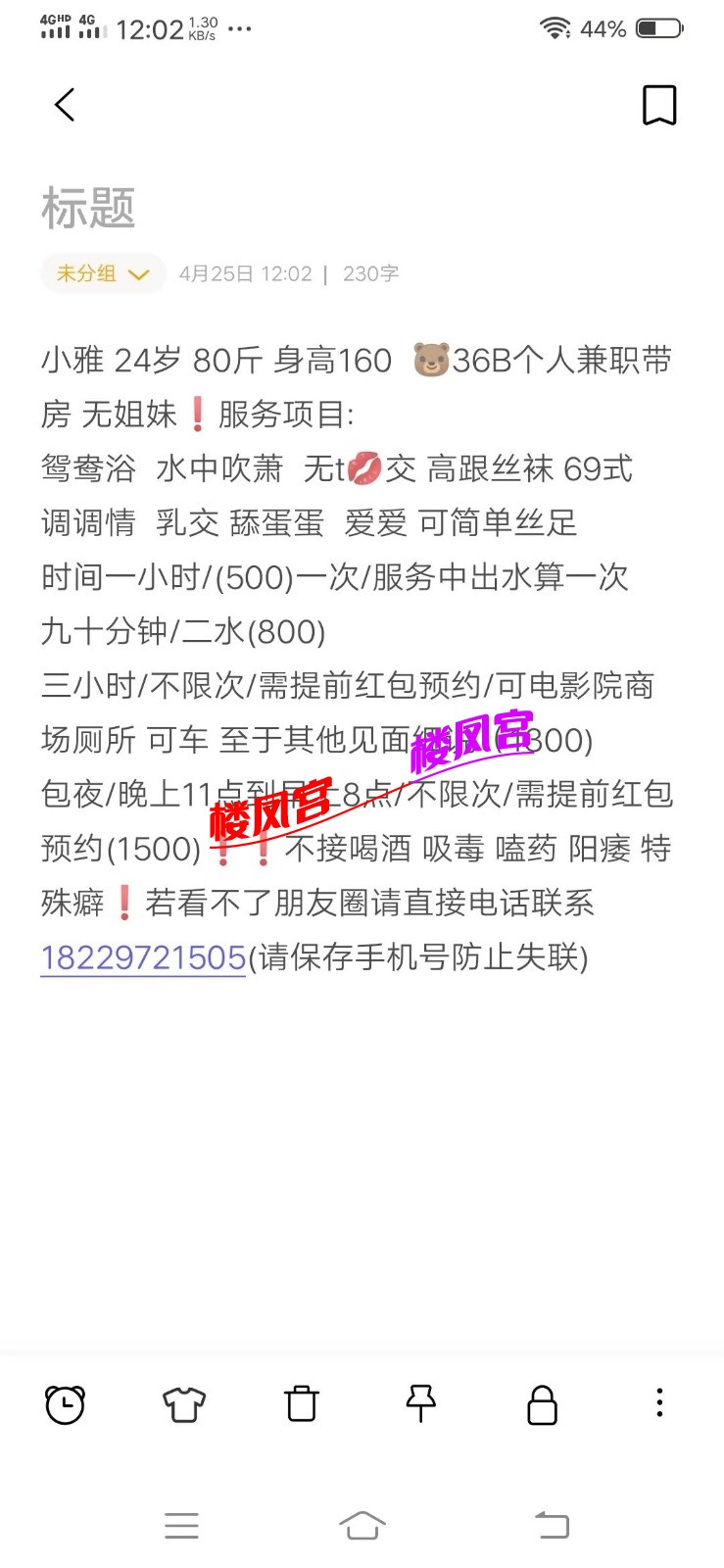The width and height of the screenshot is (724, 1568).
Task: Pin this note to the top
Action: point(421,1404)
